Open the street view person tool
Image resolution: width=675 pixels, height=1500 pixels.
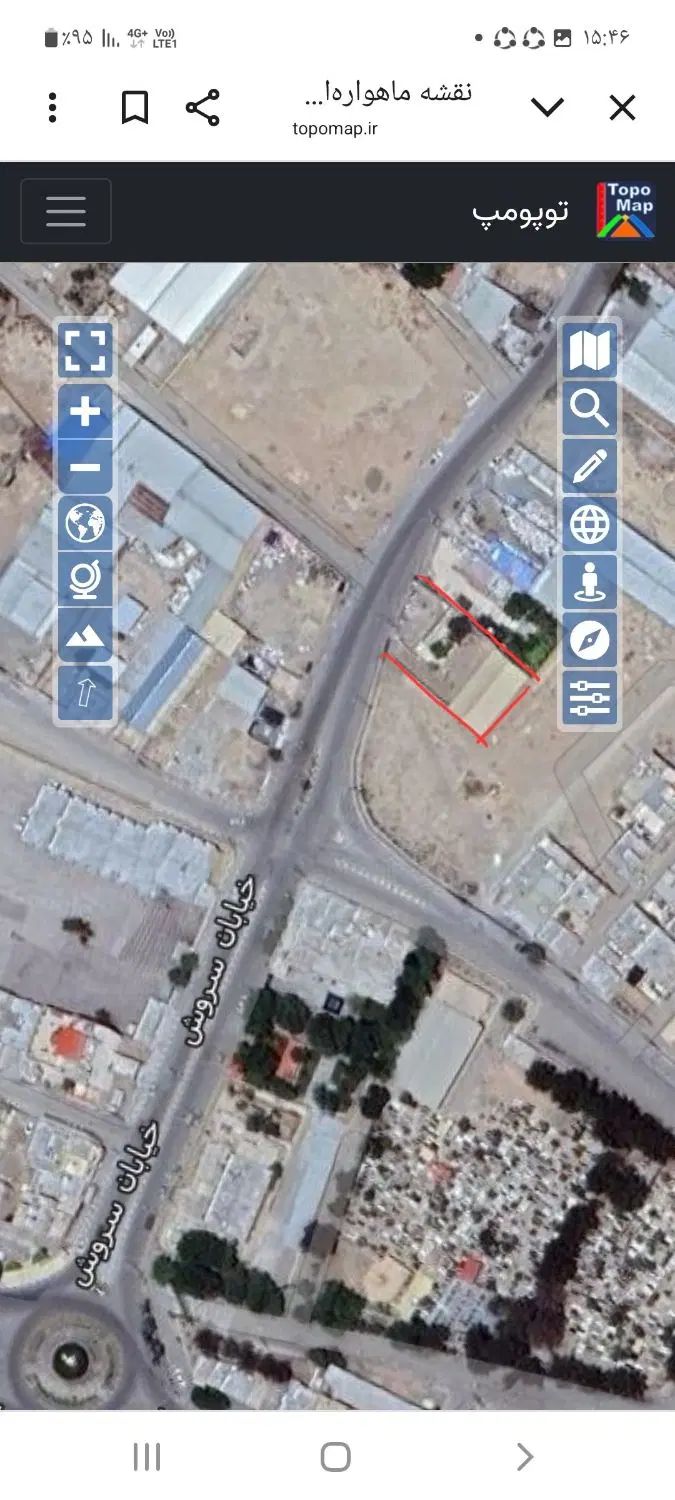(589, 582)
